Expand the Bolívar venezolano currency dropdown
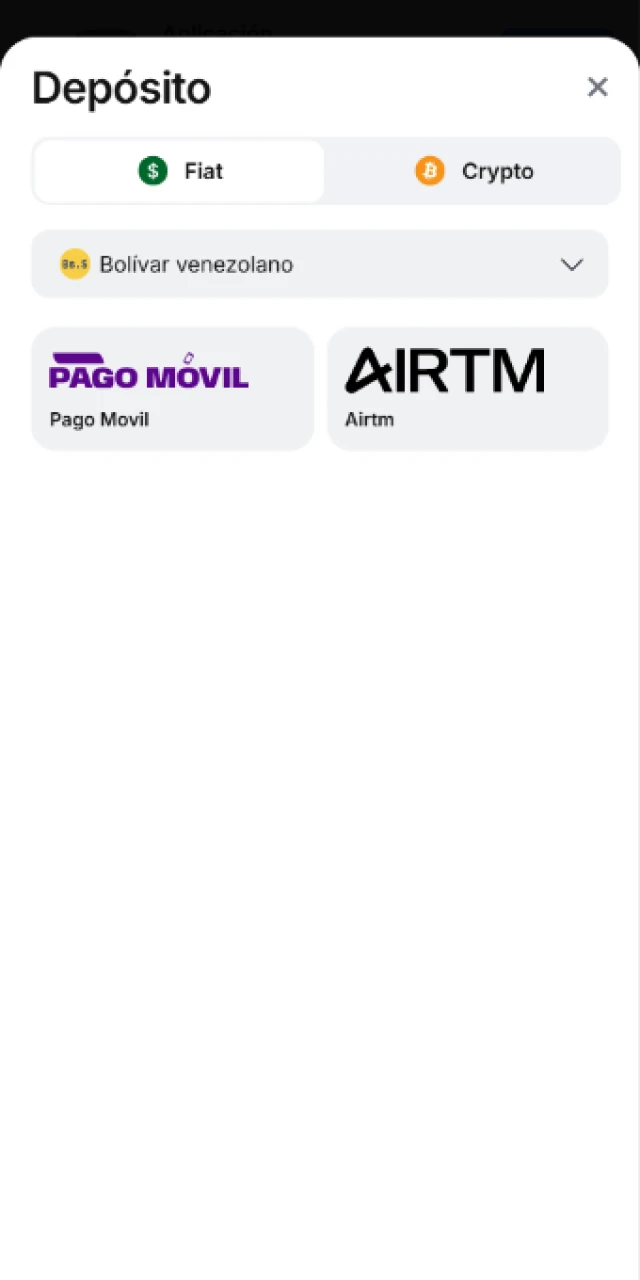This screenshot has width=640, height=1280. 320,265
